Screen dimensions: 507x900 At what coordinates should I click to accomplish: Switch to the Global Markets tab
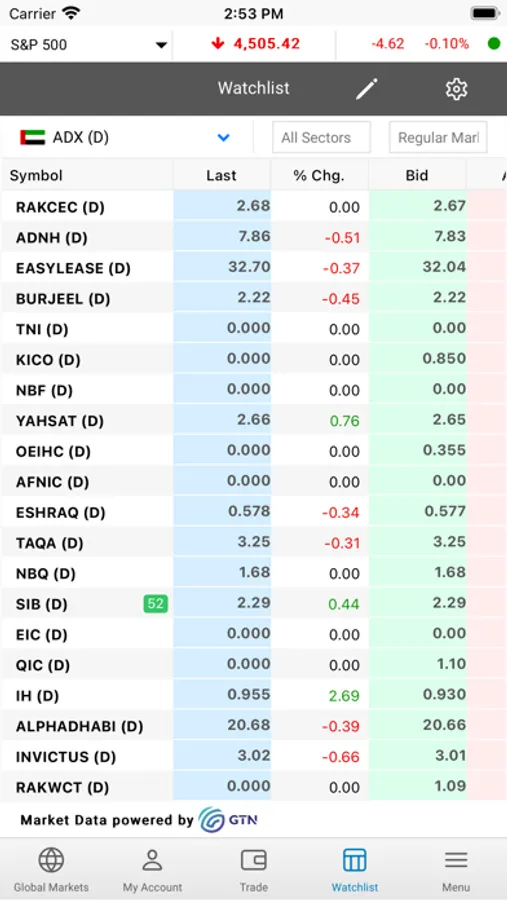pyautogui.click(x=51, y=869)
